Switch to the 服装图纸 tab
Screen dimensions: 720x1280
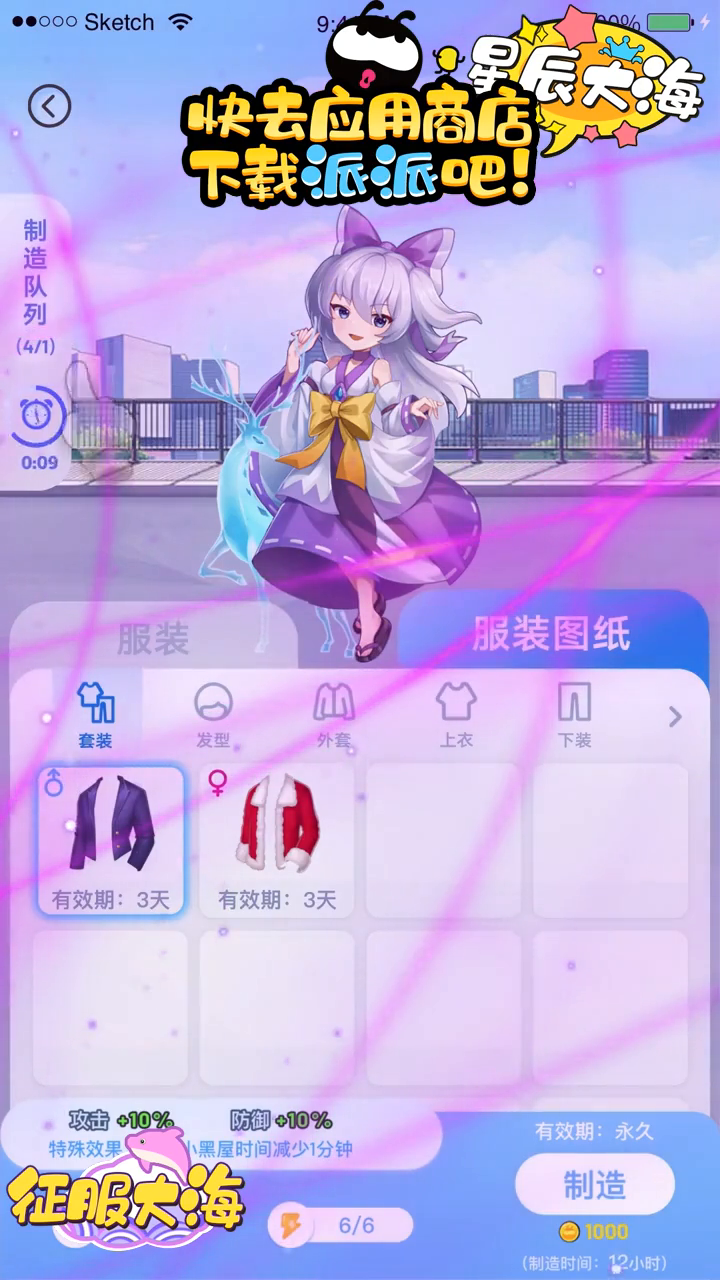pyautogui.click(x=551, y=634)
